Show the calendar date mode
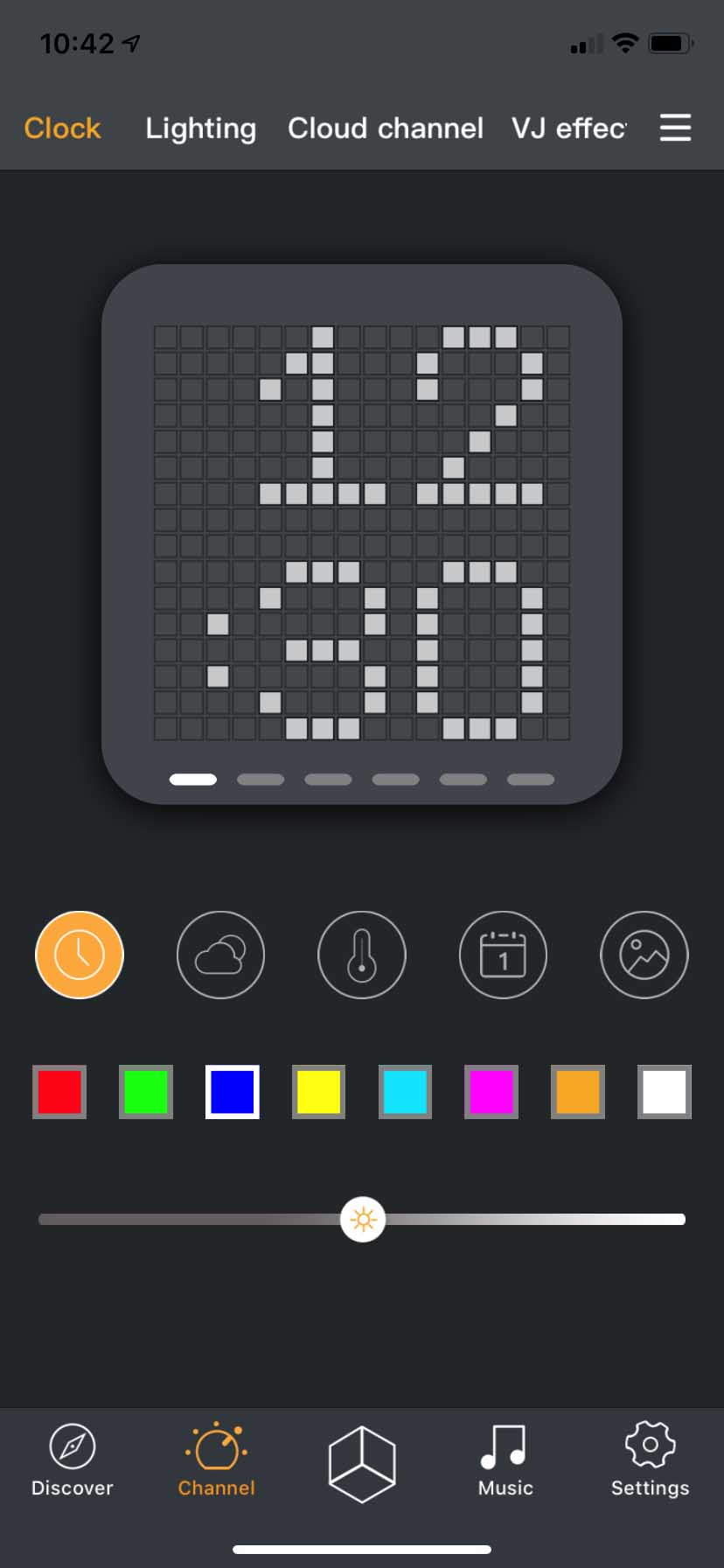Screen dimensions: 724x1568 point(503,955)
